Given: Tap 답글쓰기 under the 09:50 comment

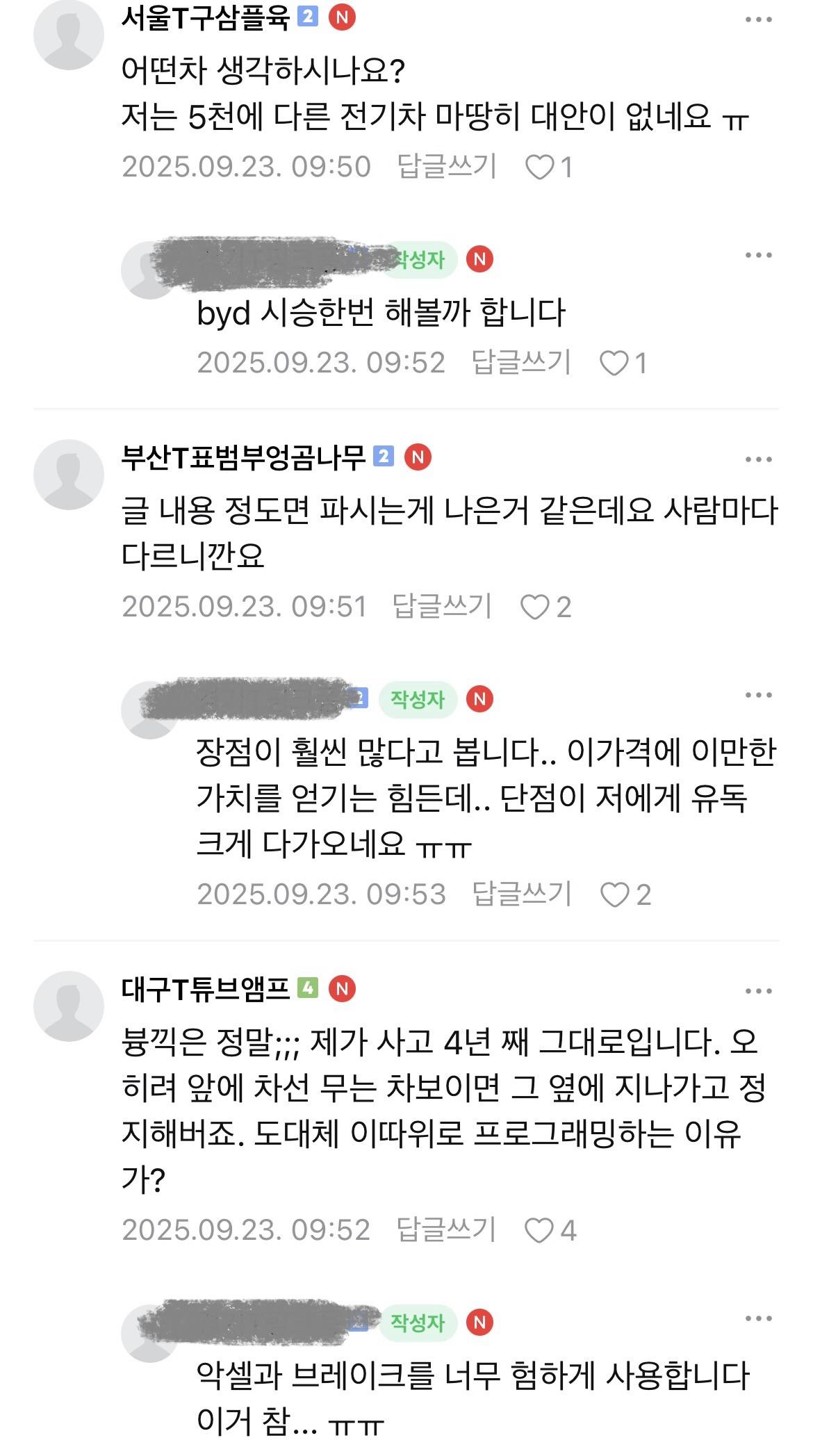Looking at the screenshot, I should pos(446,167).
